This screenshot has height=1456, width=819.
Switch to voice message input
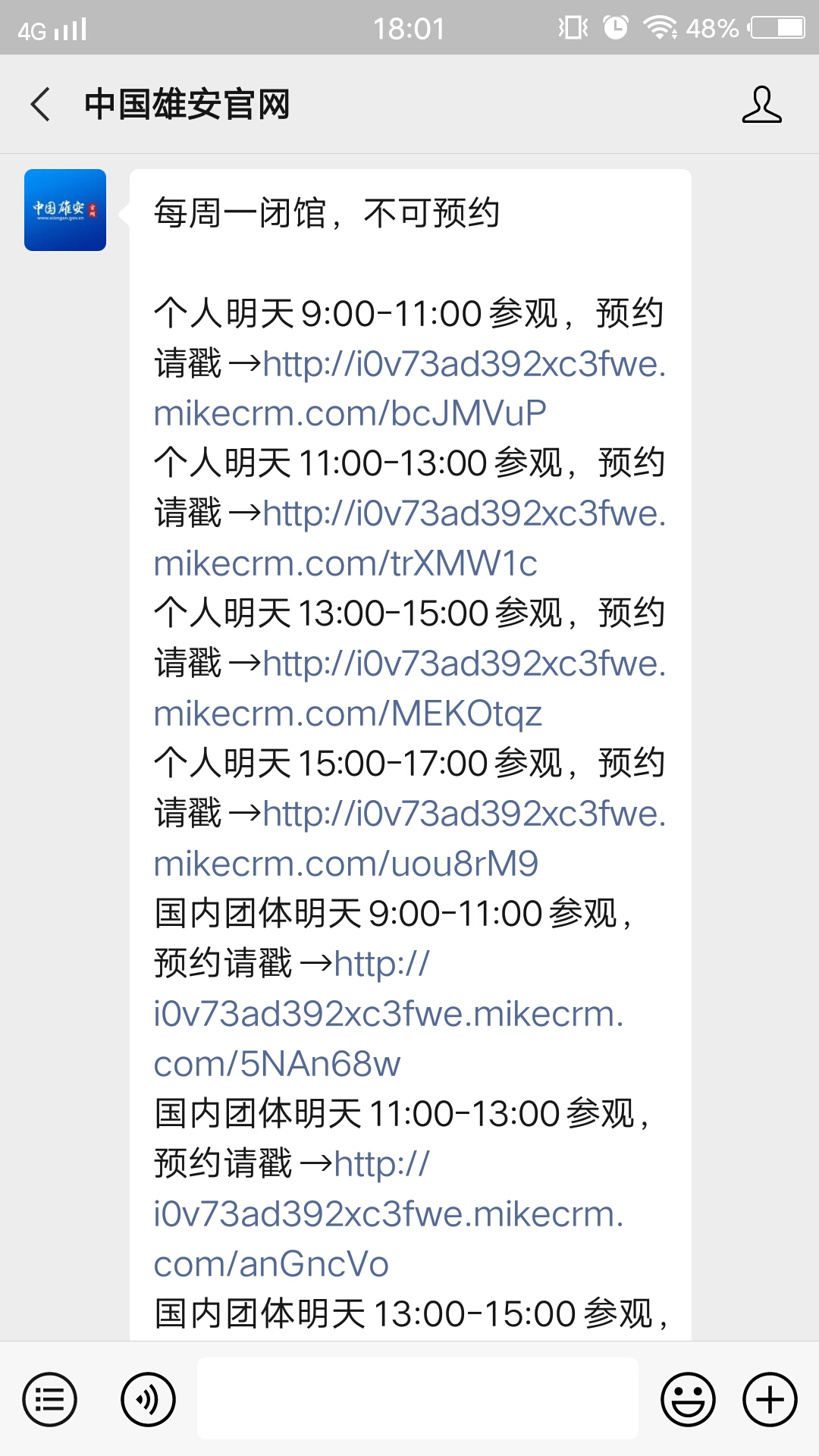[148, 1399]
